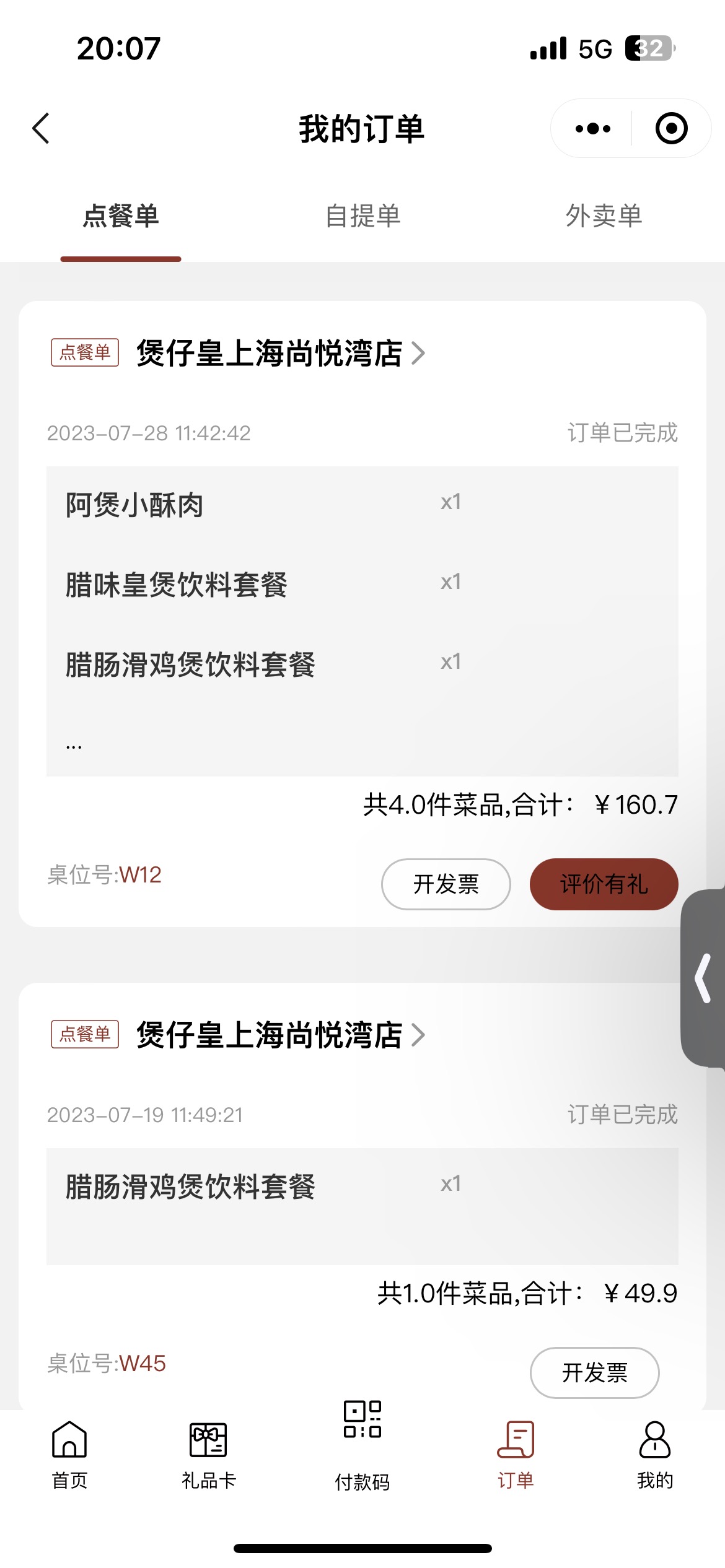Screen dimensions: 725x1568
Task: Close the mini program via the circle icon
Action: [672, 128]
